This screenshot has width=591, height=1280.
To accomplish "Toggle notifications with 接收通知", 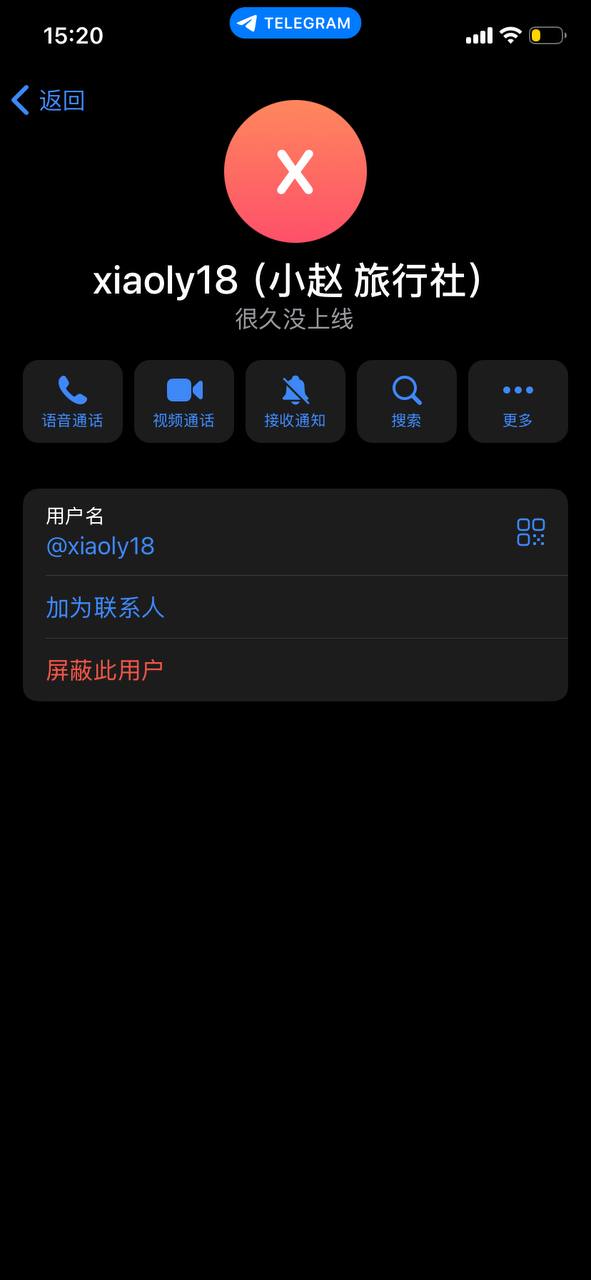I will 295,401.
